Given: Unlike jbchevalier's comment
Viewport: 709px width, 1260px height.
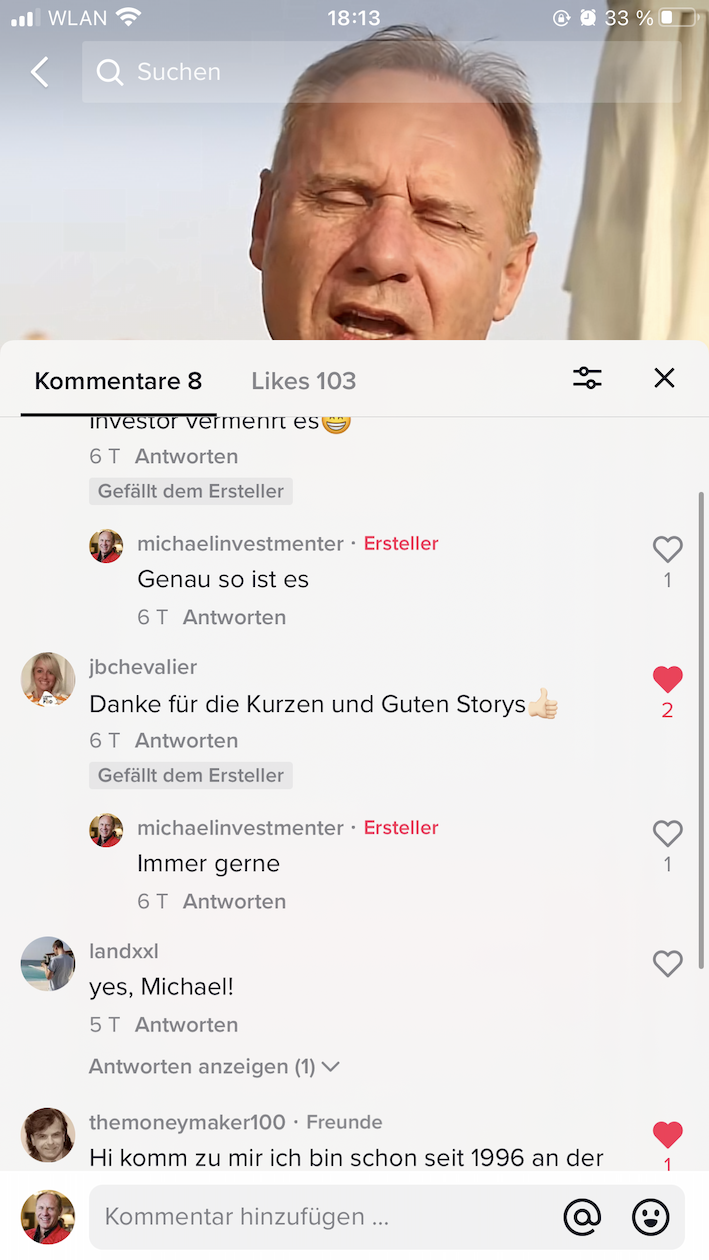Looking at the screenshot, I should [x=667, y=680].
